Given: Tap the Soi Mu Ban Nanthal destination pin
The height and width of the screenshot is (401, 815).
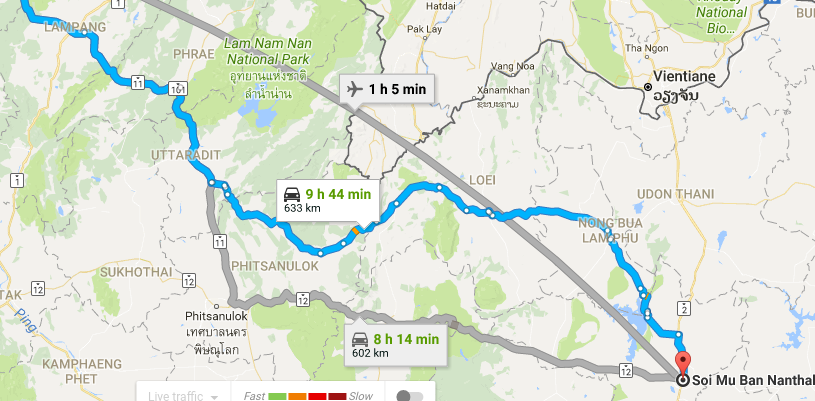Looking at the screenshot, I should (683, 363).
